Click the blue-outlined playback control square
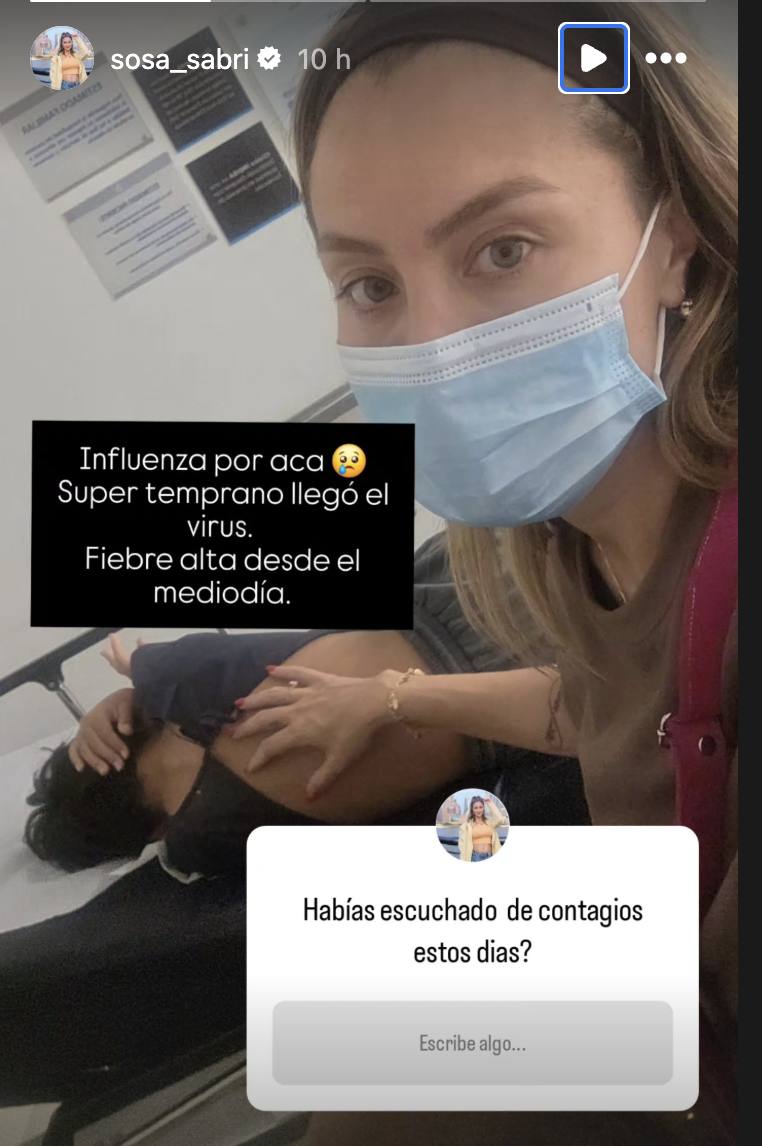 593,58
